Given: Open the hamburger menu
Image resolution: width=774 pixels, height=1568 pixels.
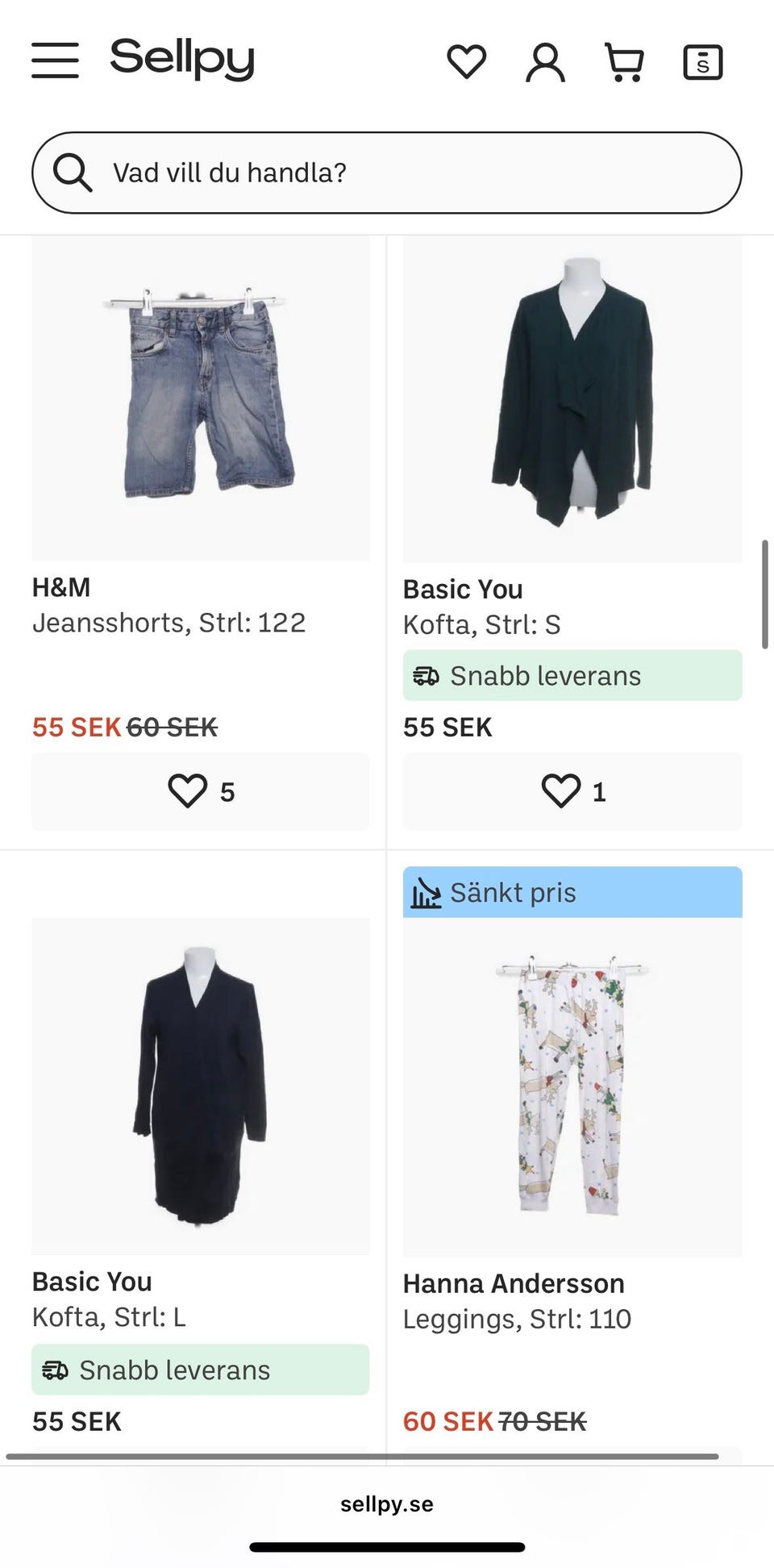Looking at the screenshot, I should click(55, 60).
